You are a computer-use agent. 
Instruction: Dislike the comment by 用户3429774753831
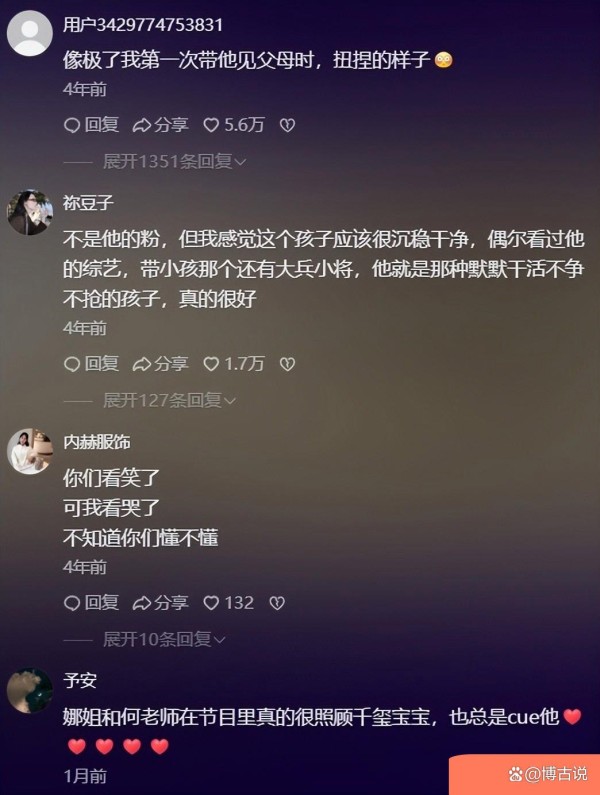287,125
